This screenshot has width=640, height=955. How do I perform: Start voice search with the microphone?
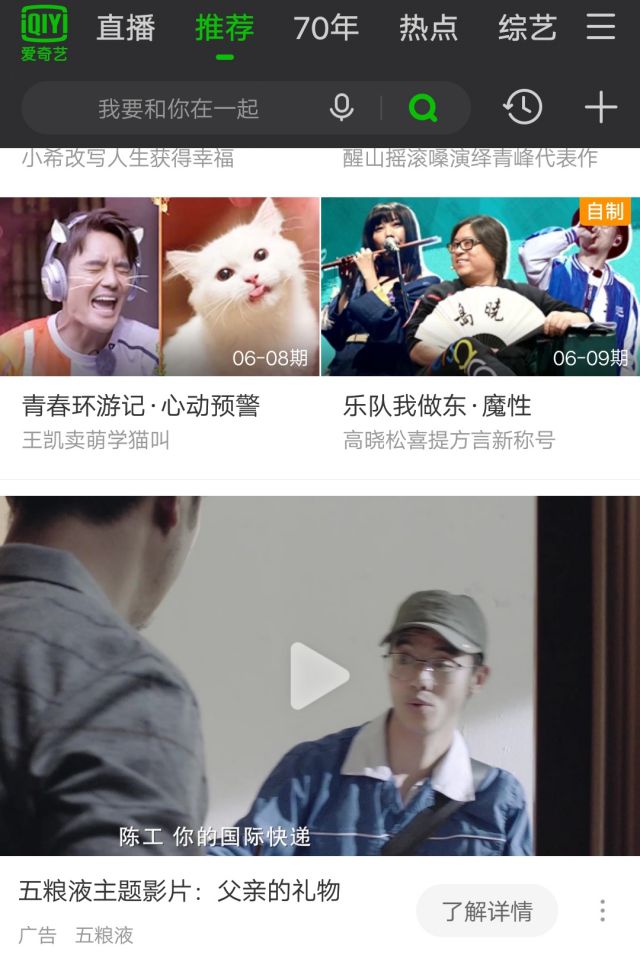342,108
